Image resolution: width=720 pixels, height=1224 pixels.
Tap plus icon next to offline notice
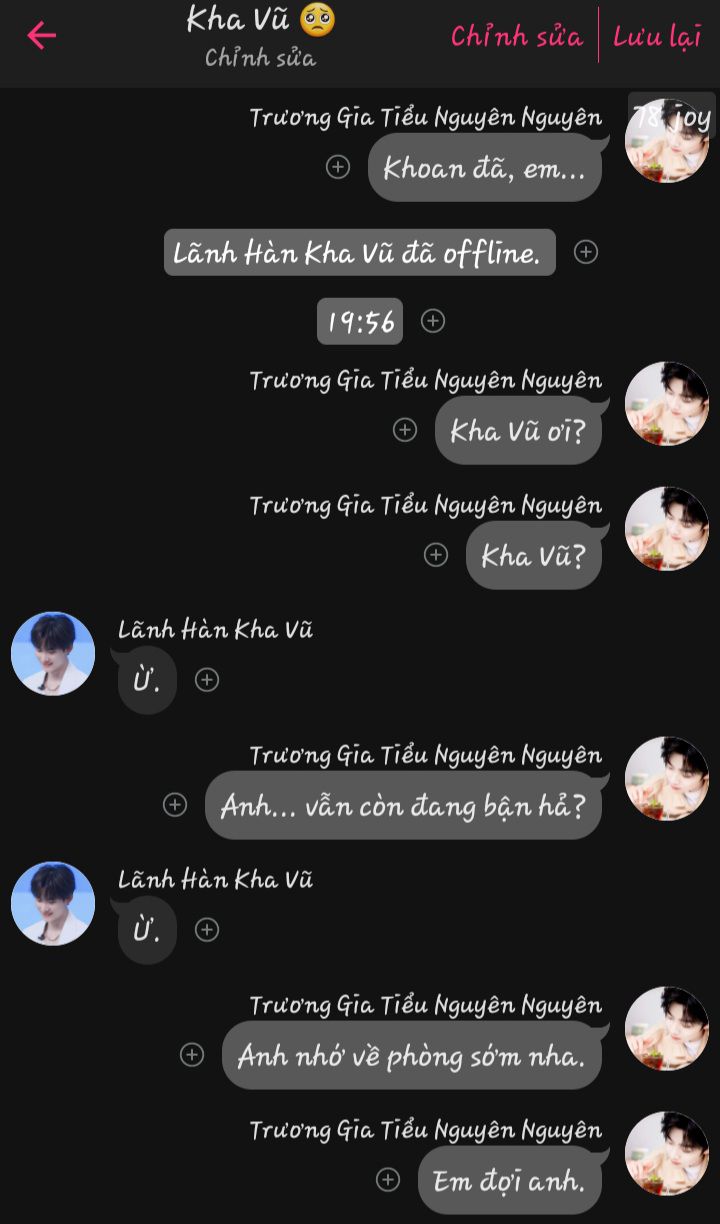(x=586, y=252)
